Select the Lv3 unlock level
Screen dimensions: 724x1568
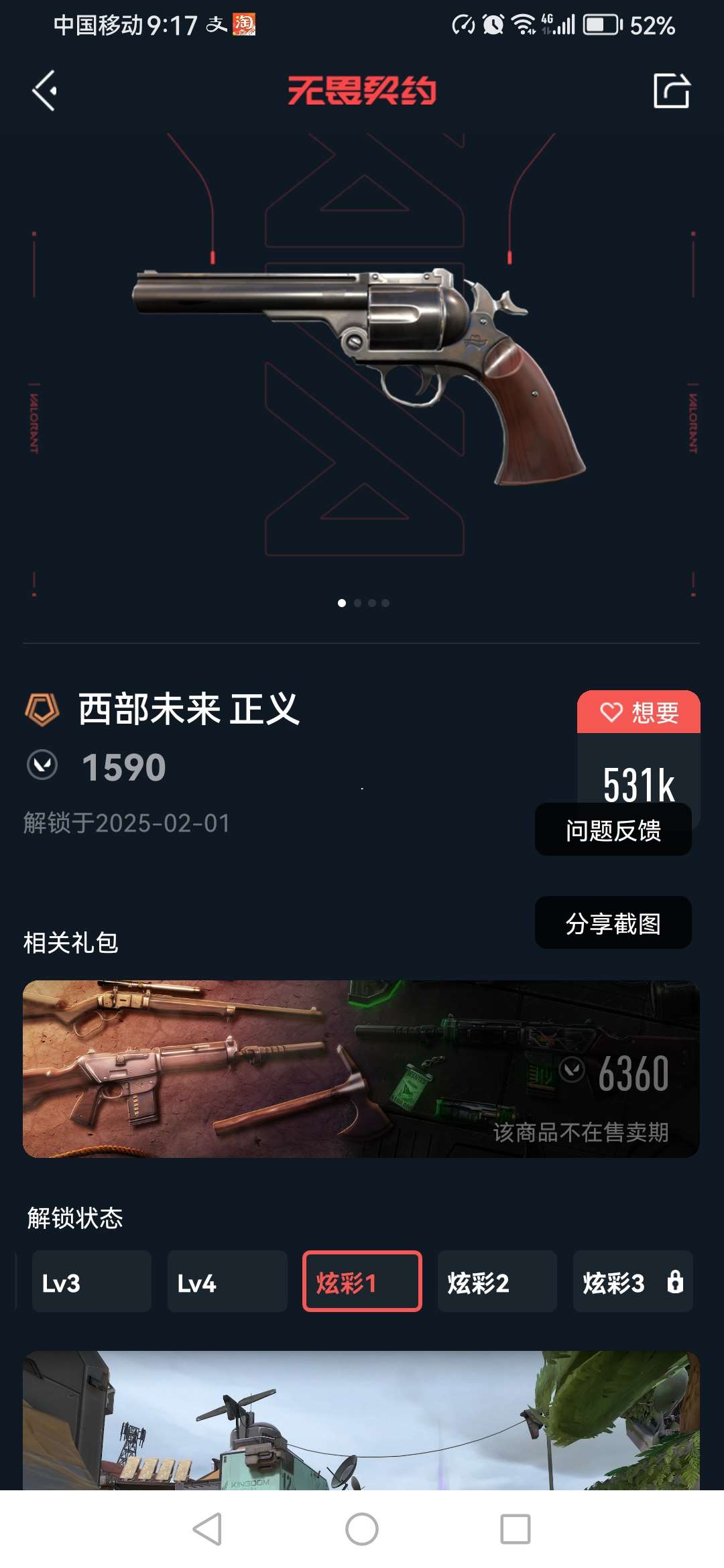(x=92, y=1282)
